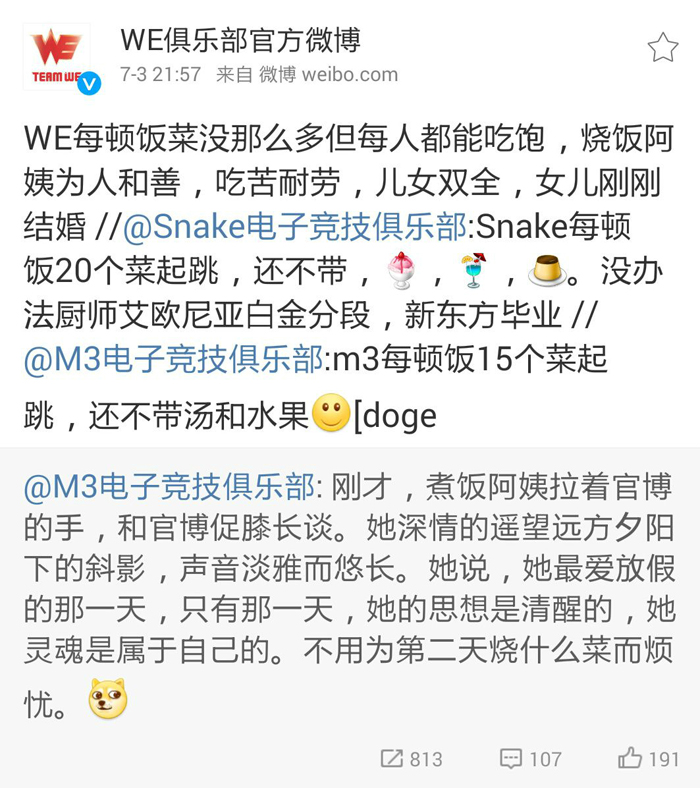Open @M3电子竞技俱乐部 mention in the main post
Image resolution: width=700 pixels, height=788 pixels.
[x=172, y=357]
